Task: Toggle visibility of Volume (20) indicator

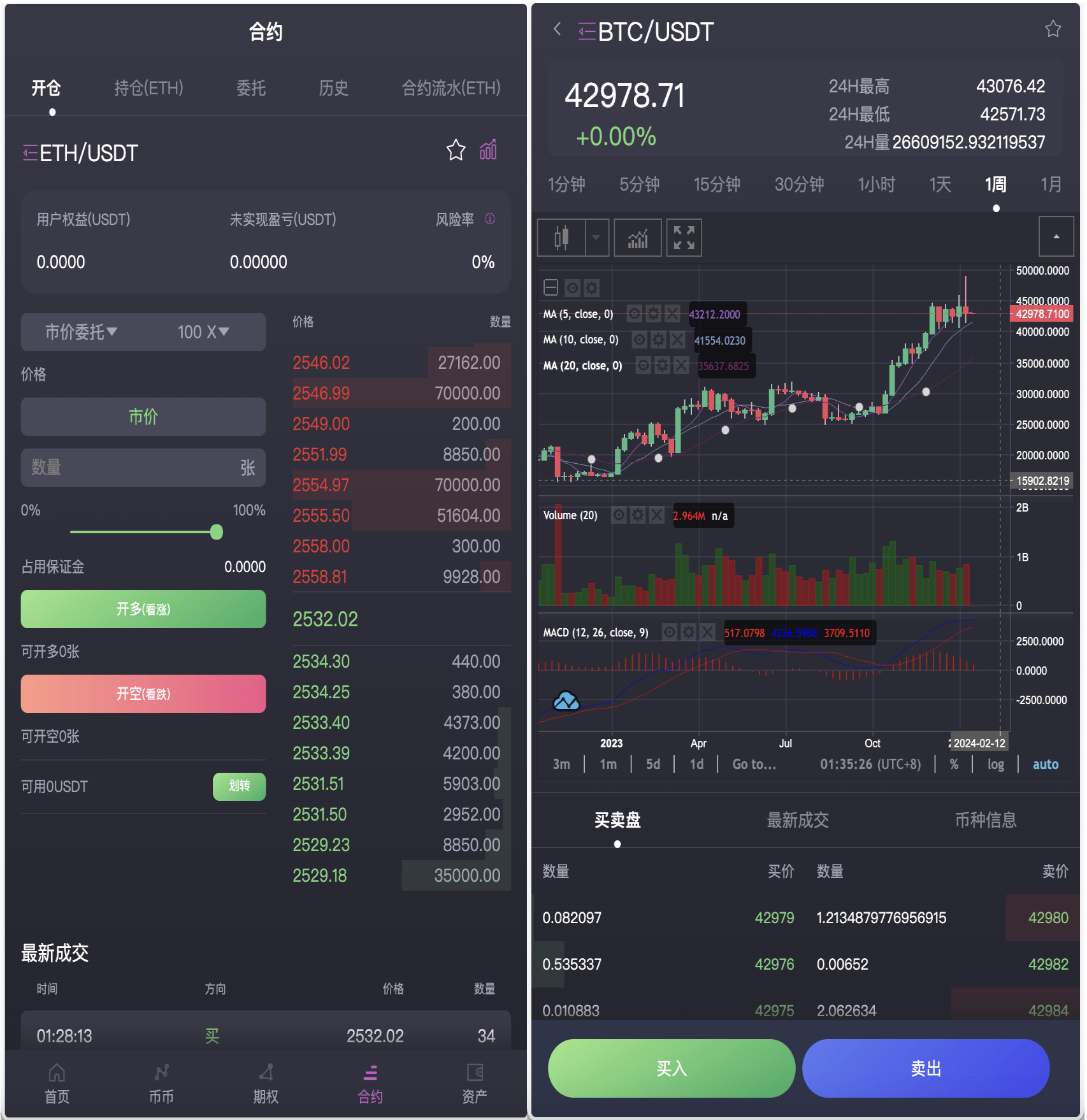Action: 618,515
